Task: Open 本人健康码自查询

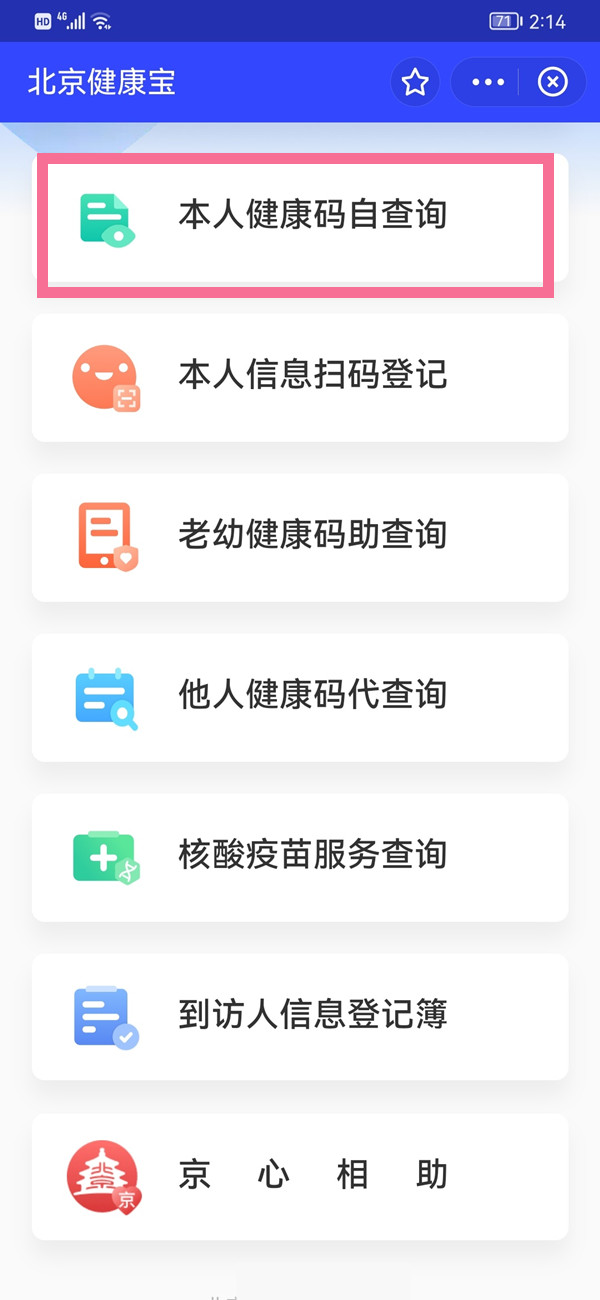Action: 300,217
